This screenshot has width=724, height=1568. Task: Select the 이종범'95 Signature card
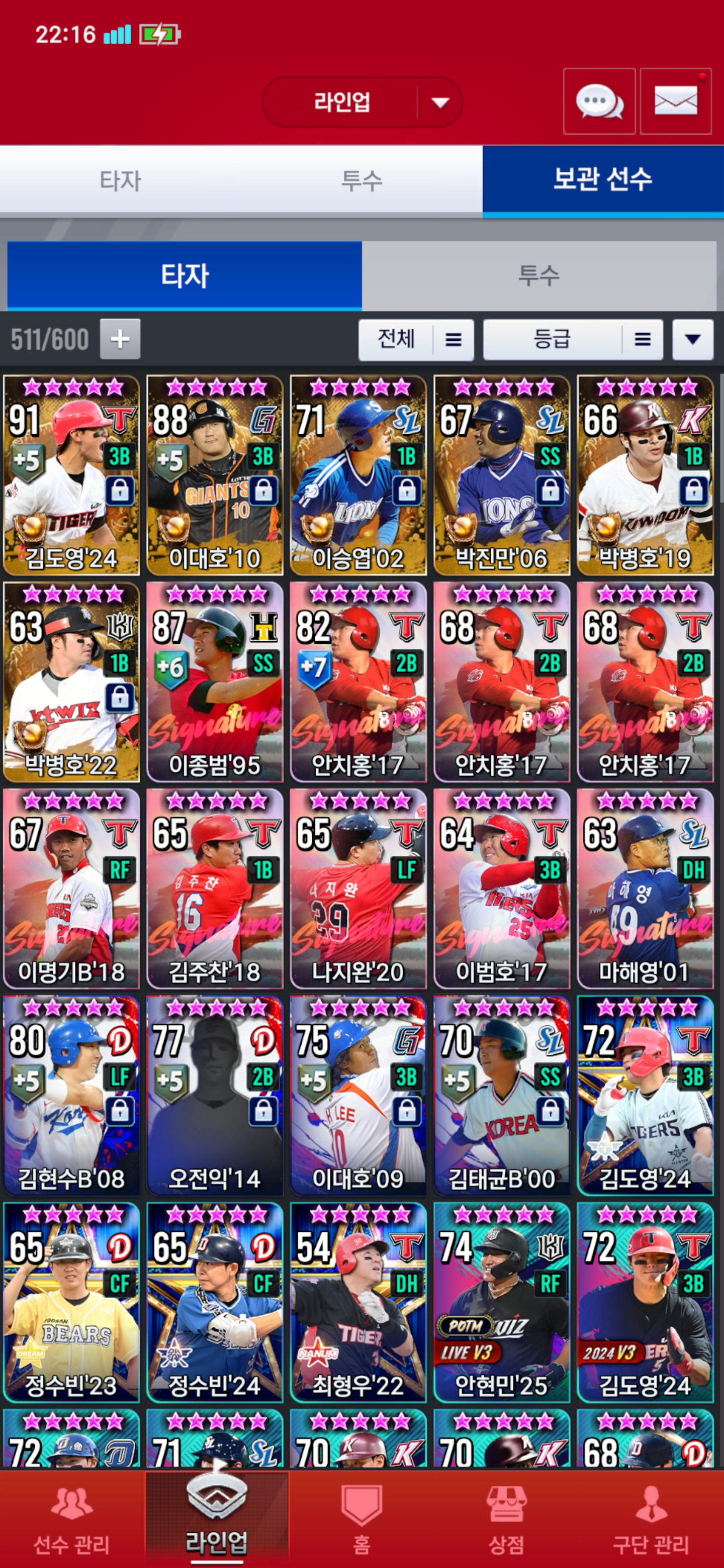214,682
